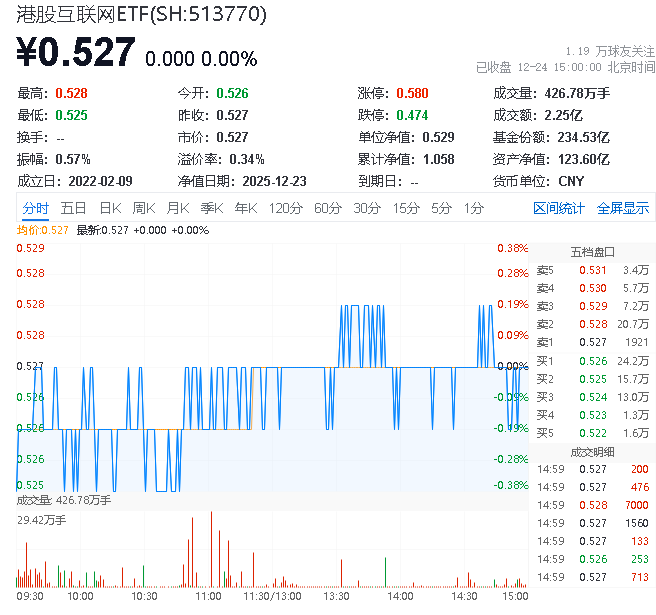This screenshot has height=615, width=656.
Task: Show the 月K chart
Action: 178,208
